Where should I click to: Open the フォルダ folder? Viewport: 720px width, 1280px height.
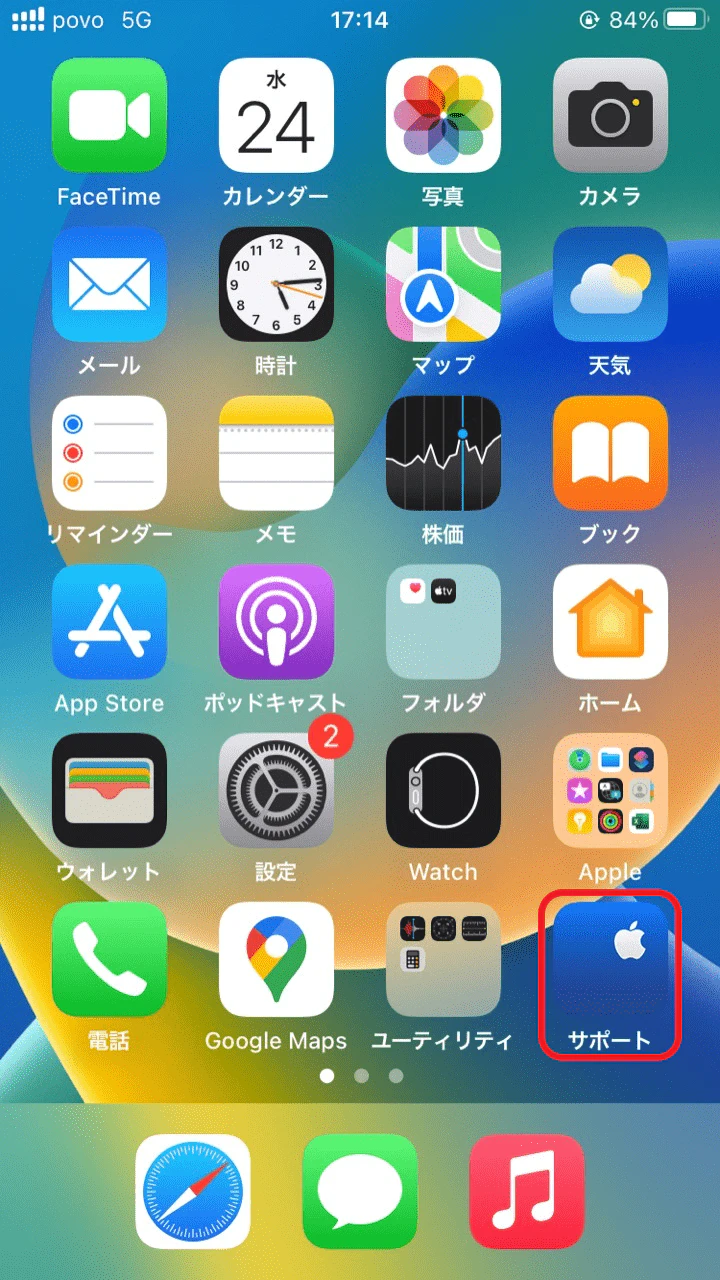pyautogui.click(x=443, y=622)
